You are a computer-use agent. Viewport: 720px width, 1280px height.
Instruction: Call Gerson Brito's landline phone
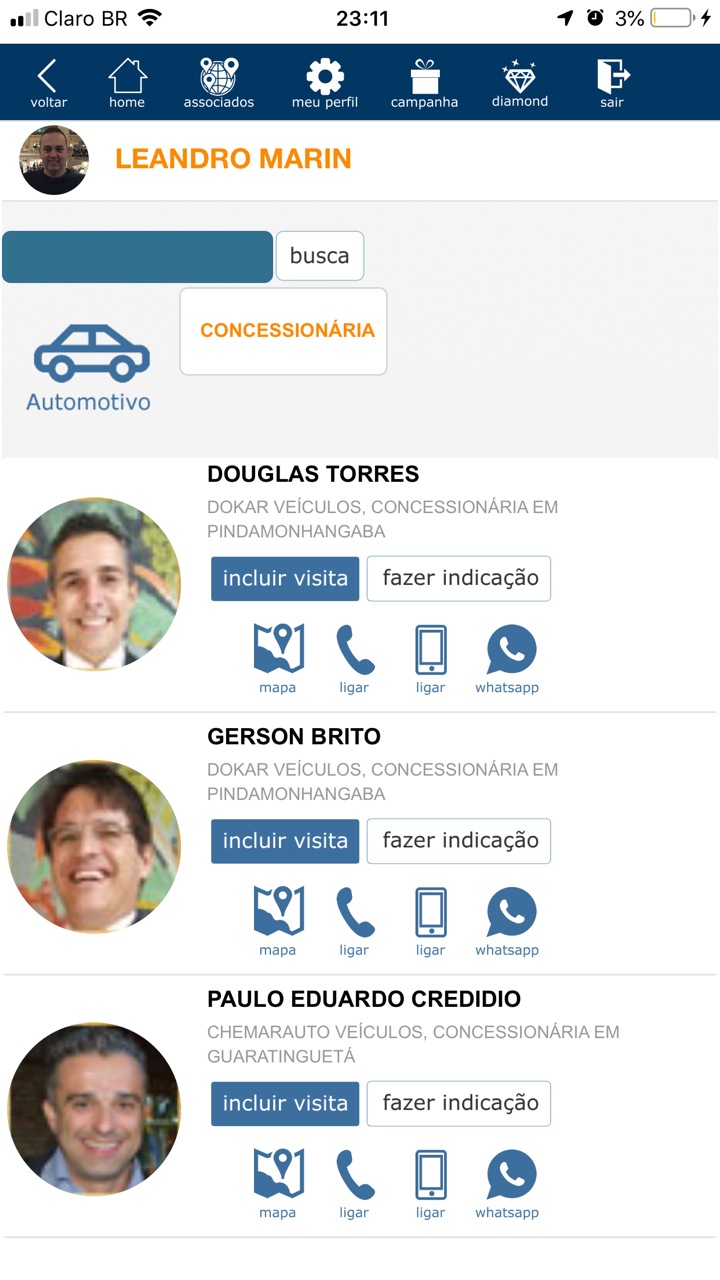point(354,920)
